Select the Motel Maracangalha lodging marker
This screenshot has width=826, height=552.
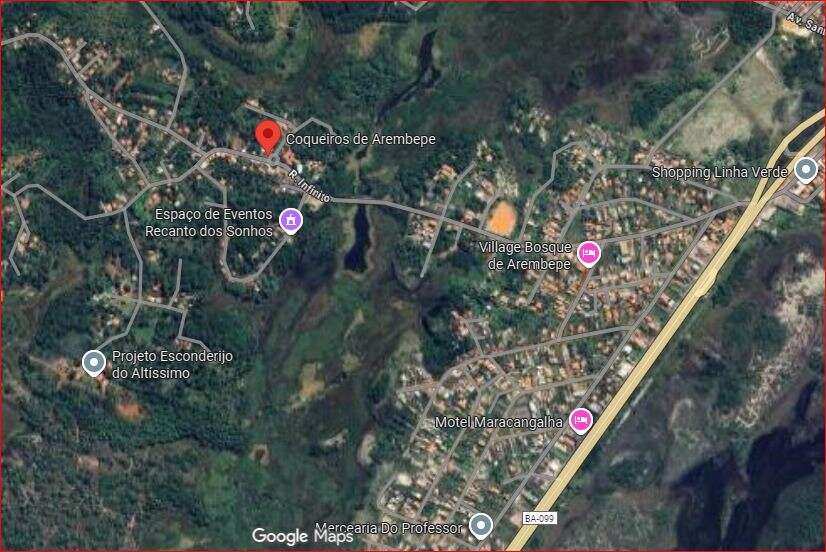pos(579,421)
